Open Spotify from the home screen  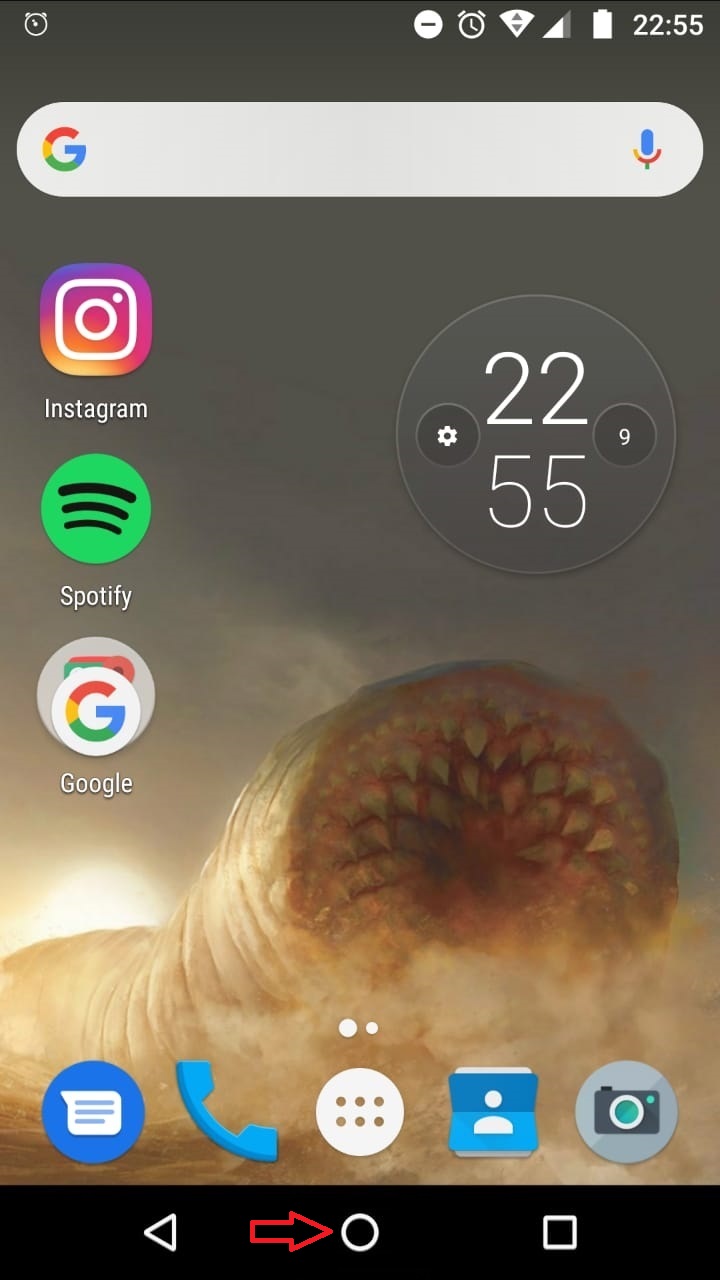[96, 508]
